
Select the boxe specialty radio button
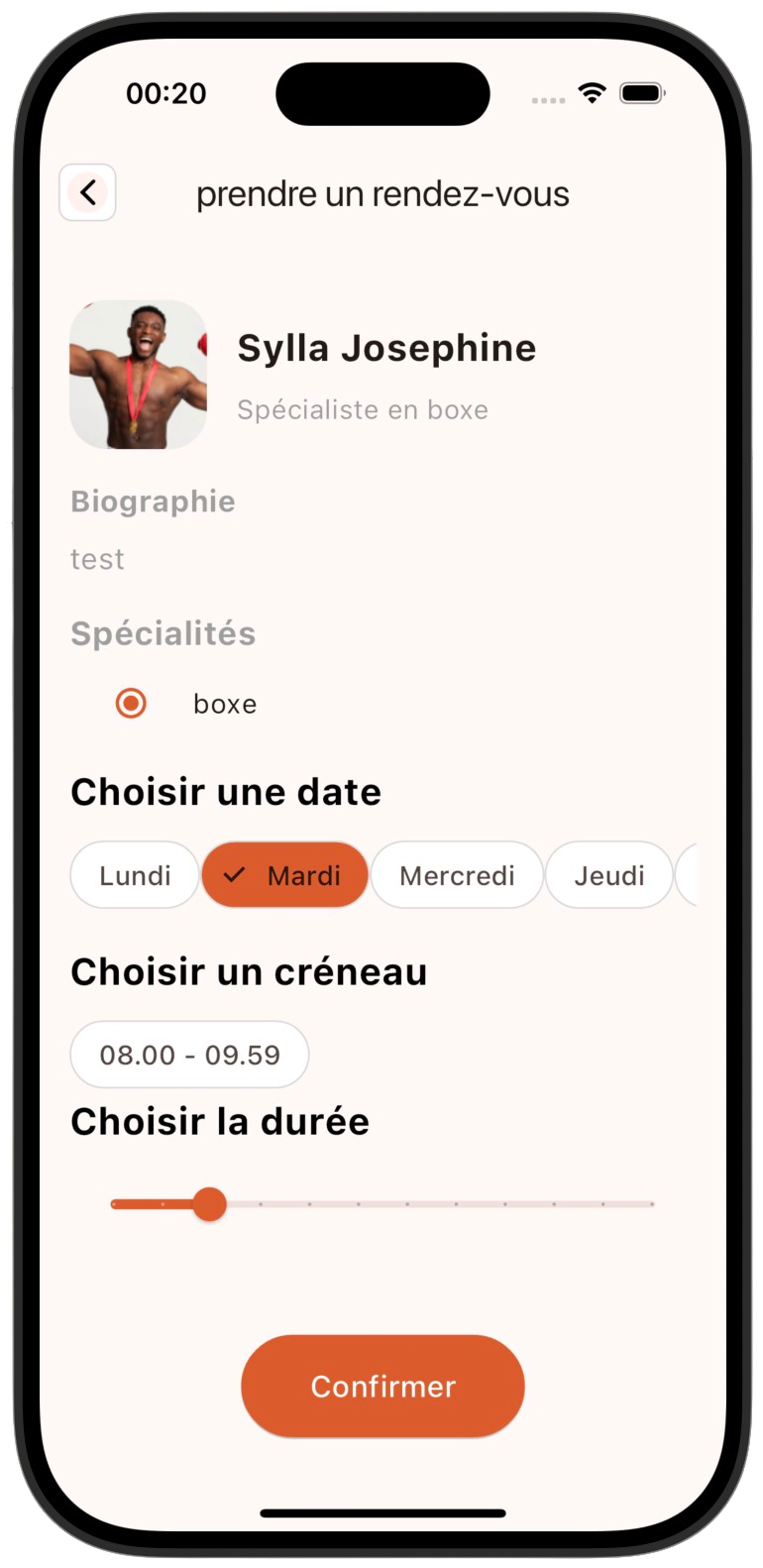pyautogui.click(x=131, y=704)
